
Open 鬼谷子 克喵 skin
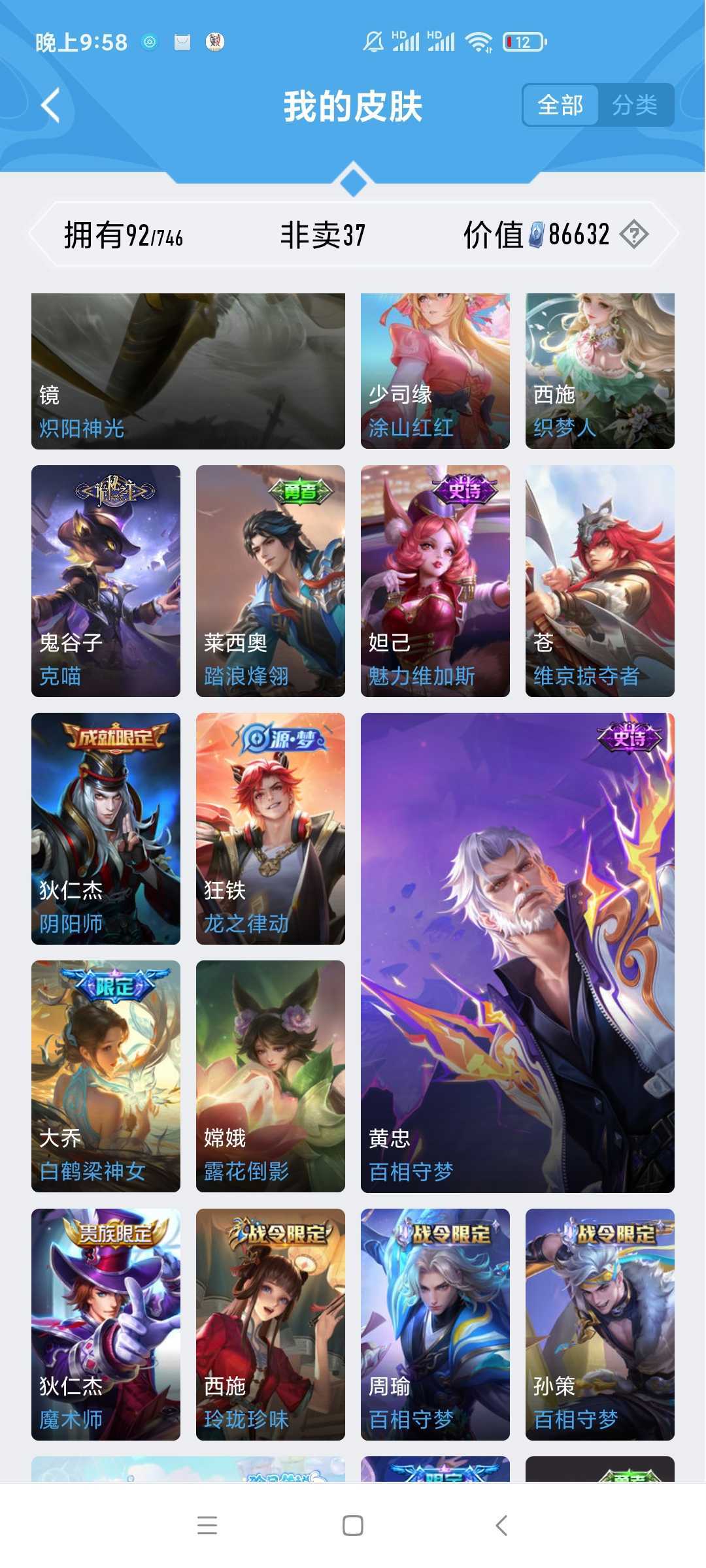coord(105,581)
